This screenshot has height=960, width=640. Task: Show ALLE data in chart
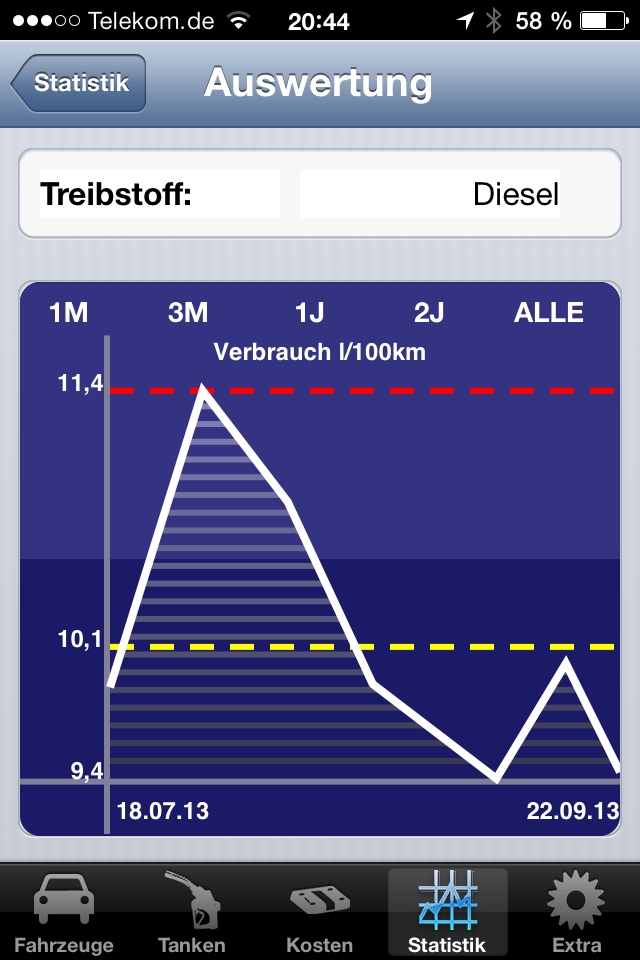(x=548, y=313)
